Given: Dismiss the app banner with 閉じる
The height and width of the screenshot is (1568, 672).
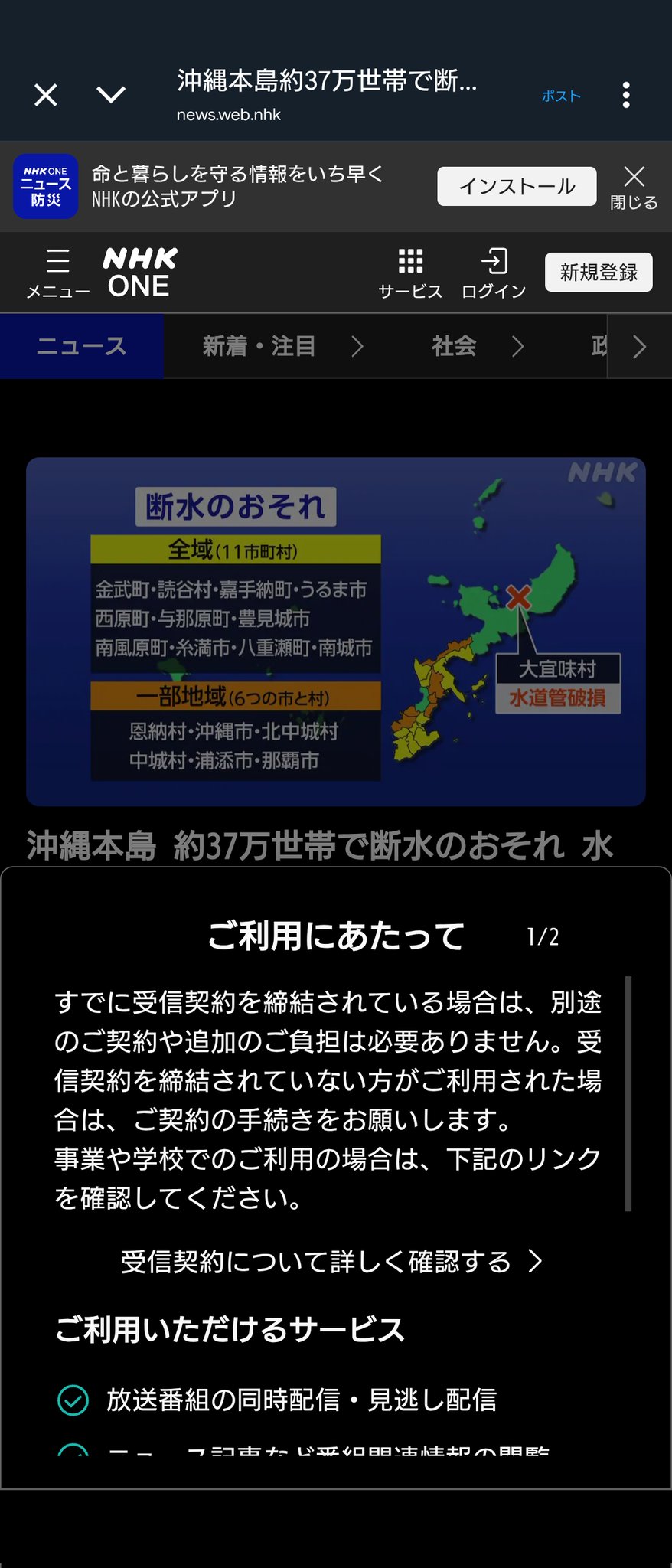Looking at the screenshot, I should click(634, 187).
